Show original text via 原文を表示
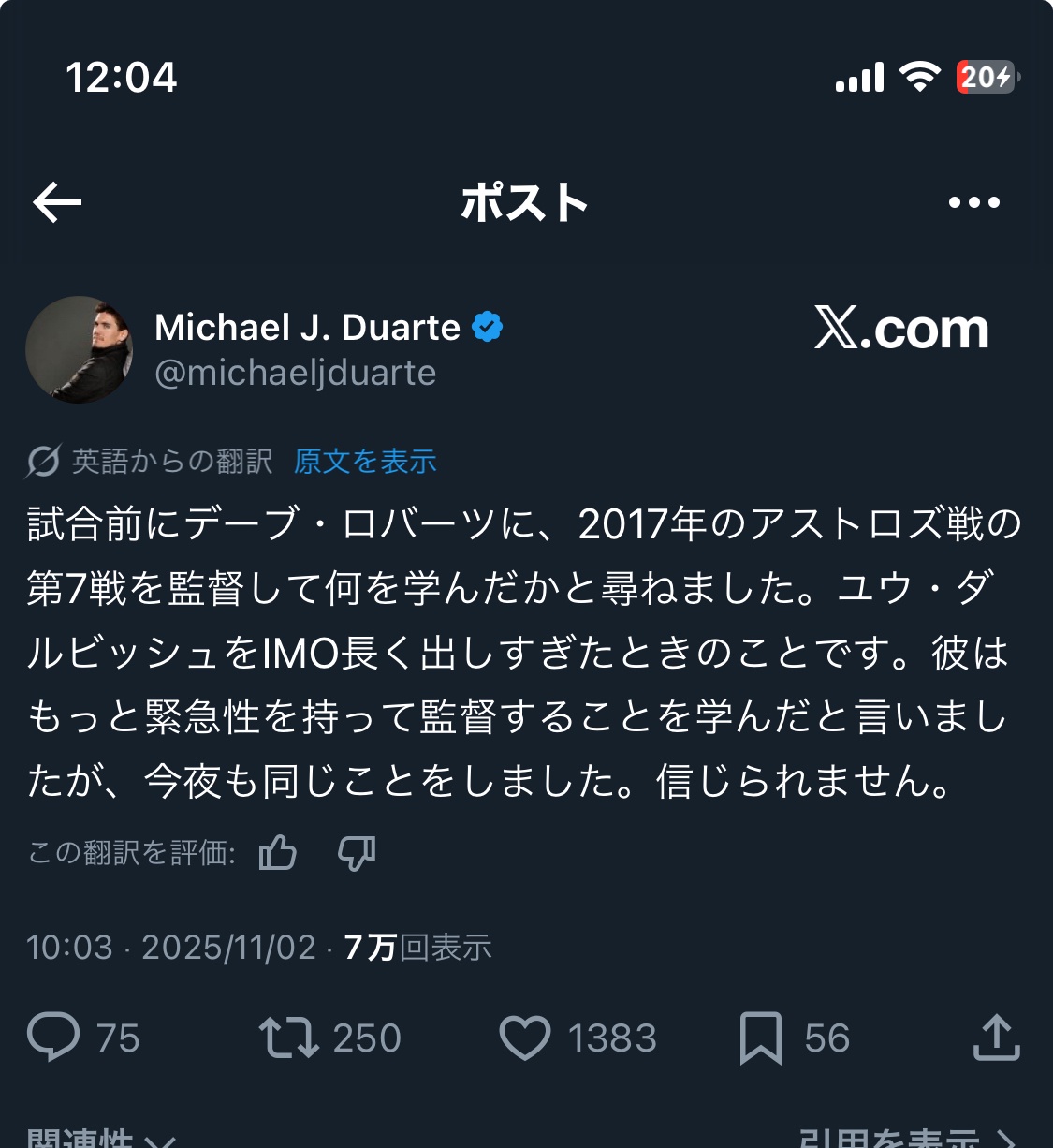 [x=365, y=462]
